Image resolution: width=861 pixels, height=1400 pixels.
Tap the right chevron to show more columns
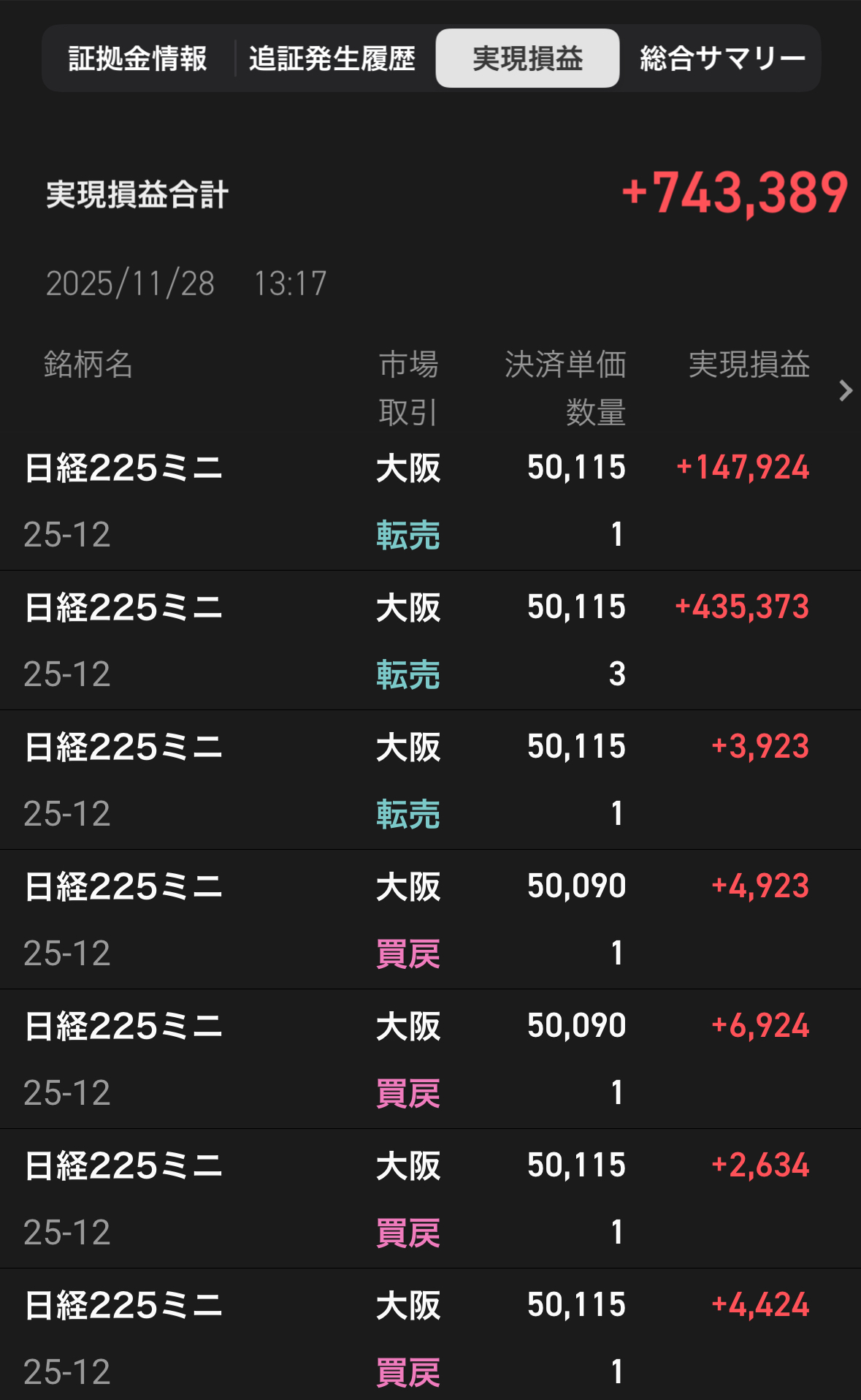(846, 390)
